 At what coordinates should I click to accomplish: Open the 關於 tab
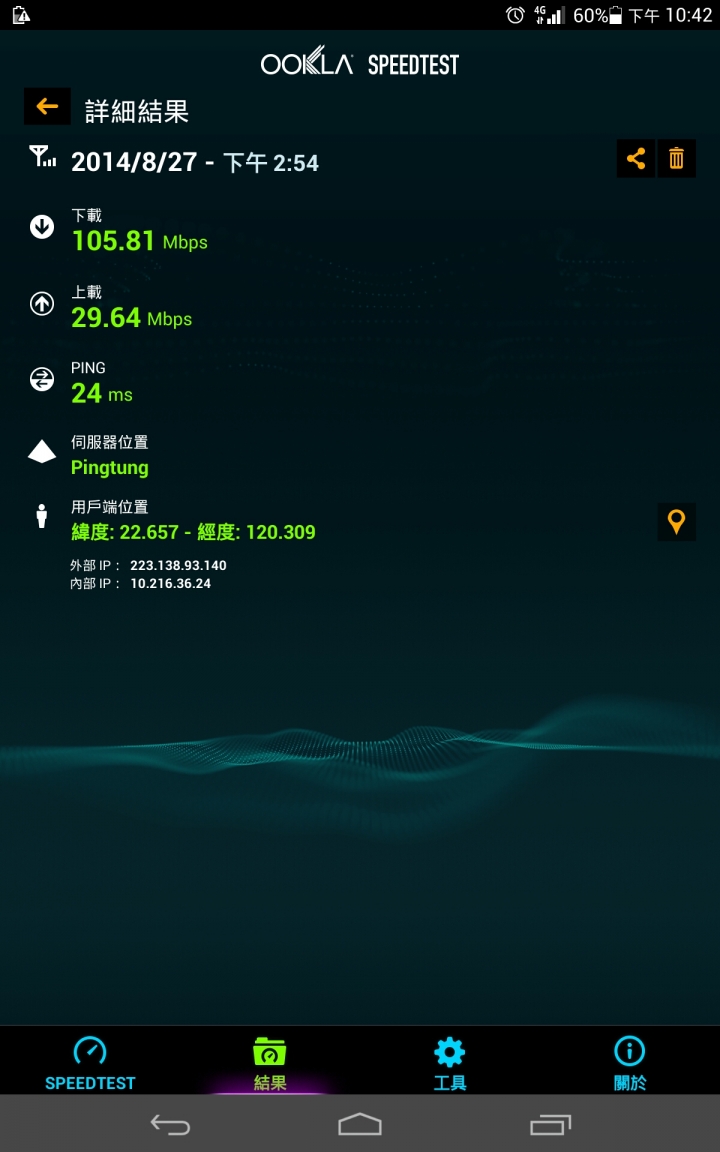tap(630, 1062)
